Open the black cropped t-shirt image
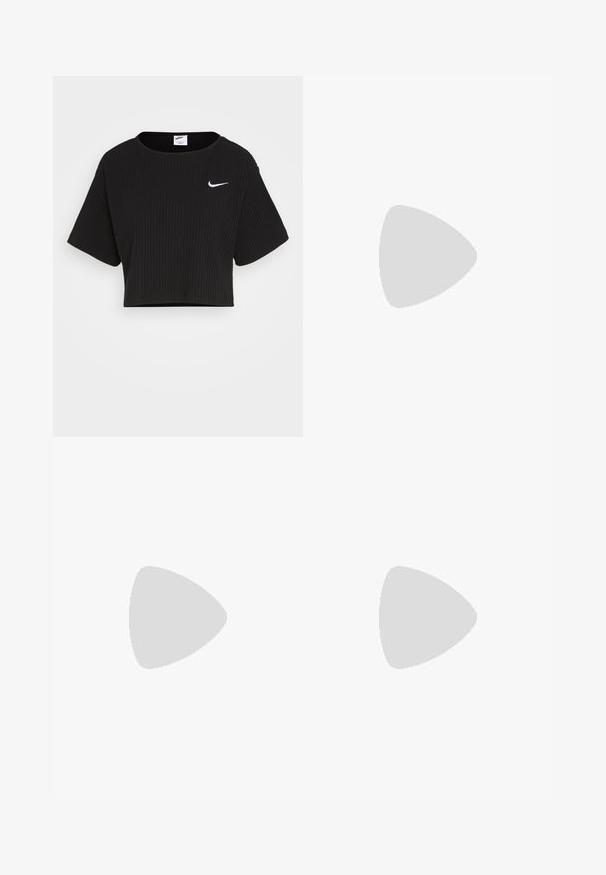This screenshot has height=875, width=606. 178,220
